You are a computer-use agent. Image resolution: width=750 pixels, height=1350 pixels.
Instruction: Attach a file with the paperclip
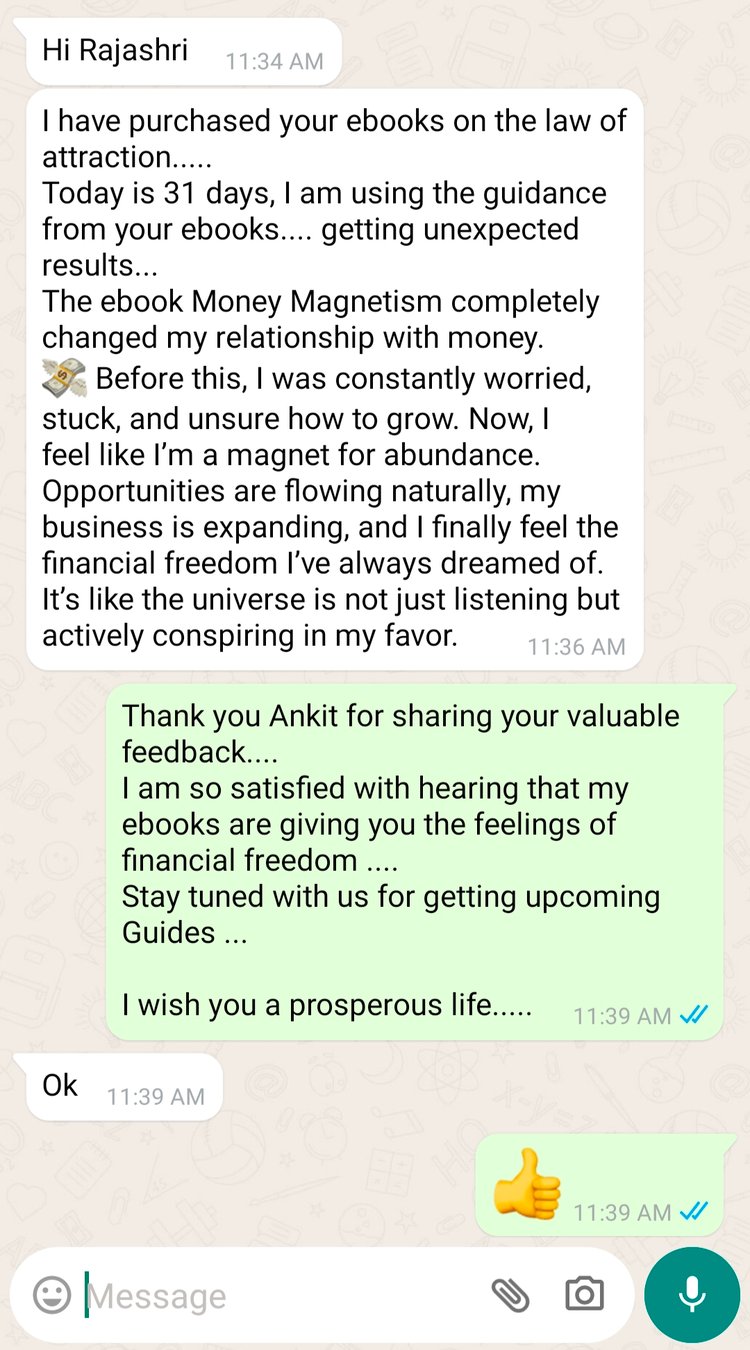click(x=510, y=1295)
